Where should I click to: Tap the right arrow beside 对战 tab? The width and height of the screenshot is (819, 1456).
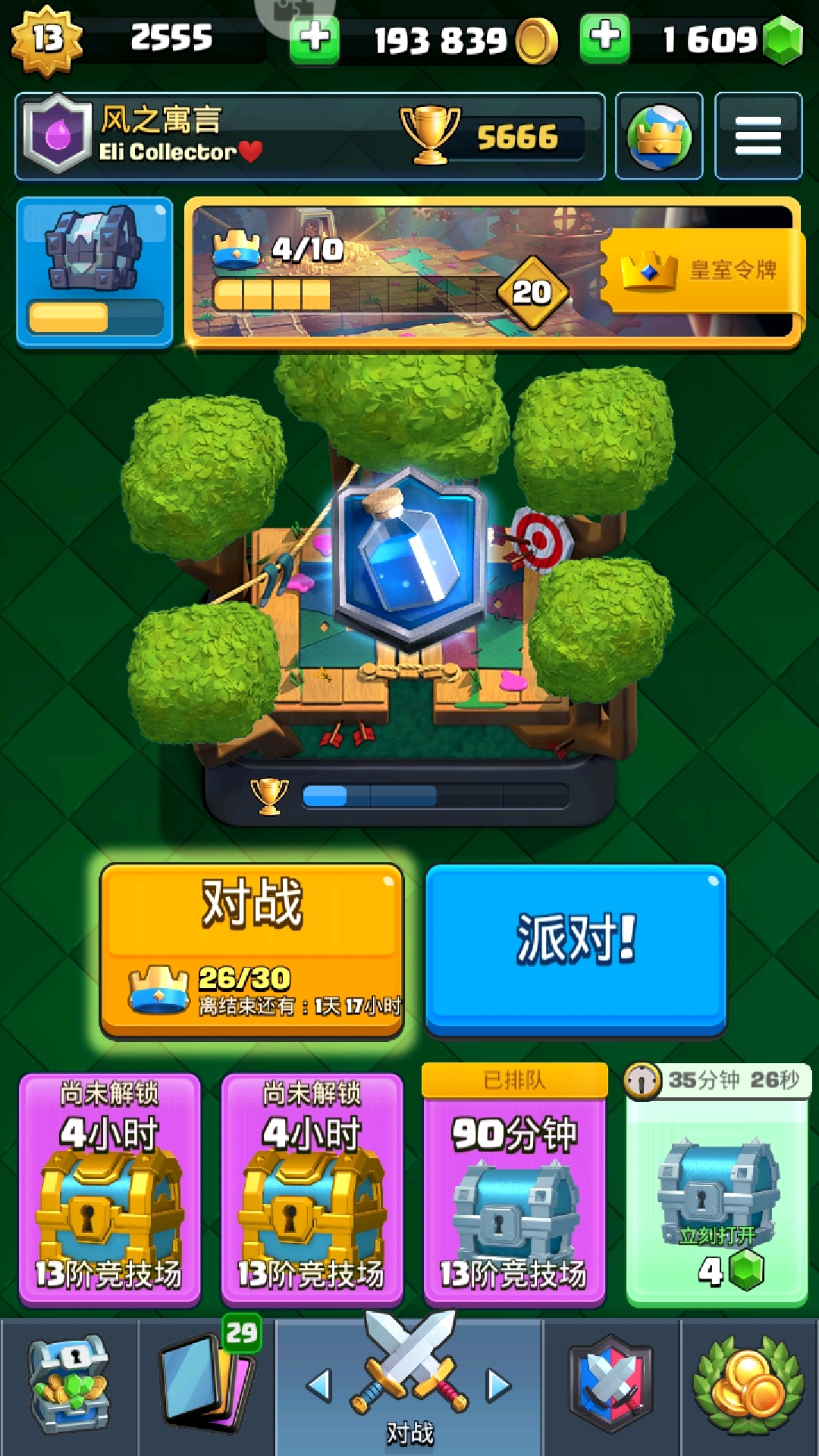[x=498, y=1385]
